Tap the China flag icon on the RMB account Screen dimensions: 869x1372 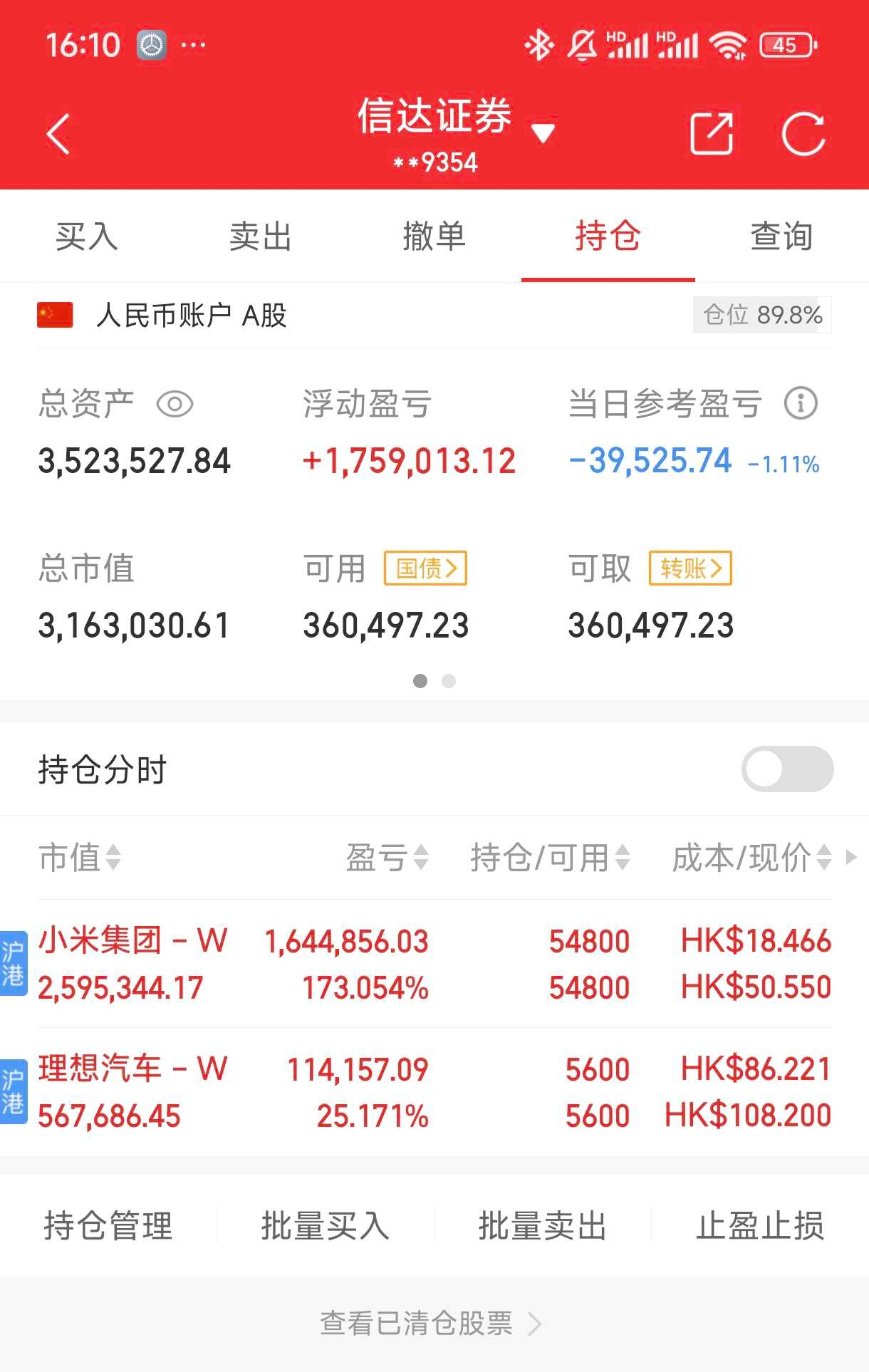click(x=53, y=314)
